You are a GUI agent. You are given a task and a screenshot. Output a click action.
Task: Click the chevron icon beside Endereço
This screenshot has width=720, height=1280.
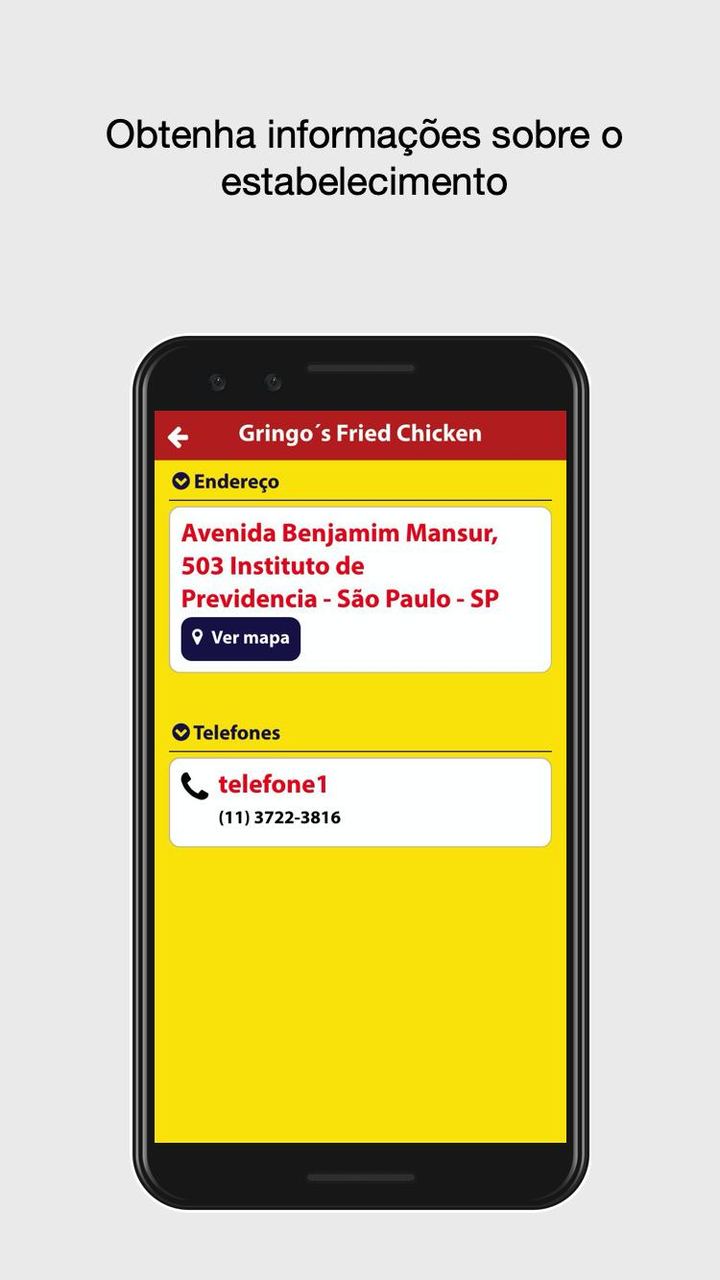coord(179,479)
